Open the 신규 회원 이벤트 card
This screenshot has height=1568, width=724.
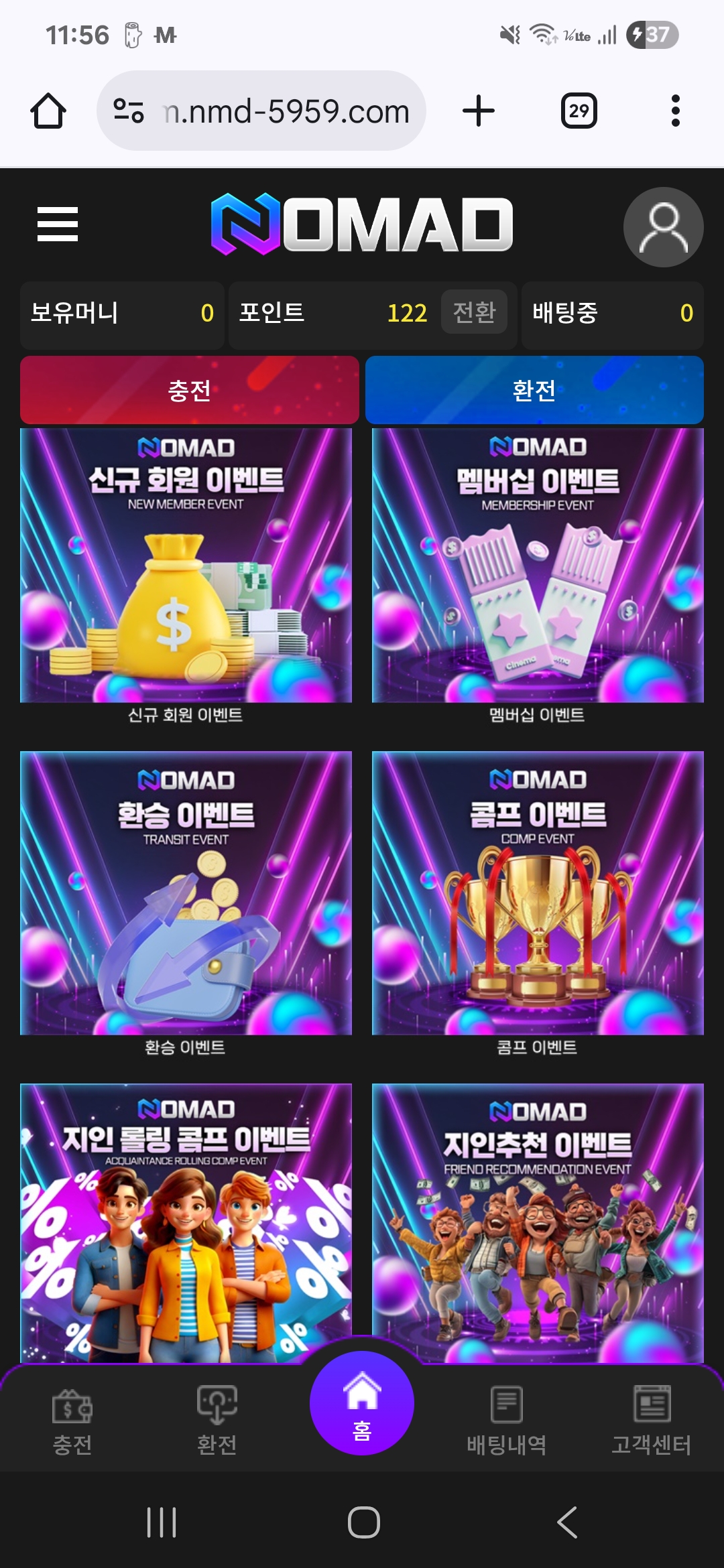pos(186,566)
